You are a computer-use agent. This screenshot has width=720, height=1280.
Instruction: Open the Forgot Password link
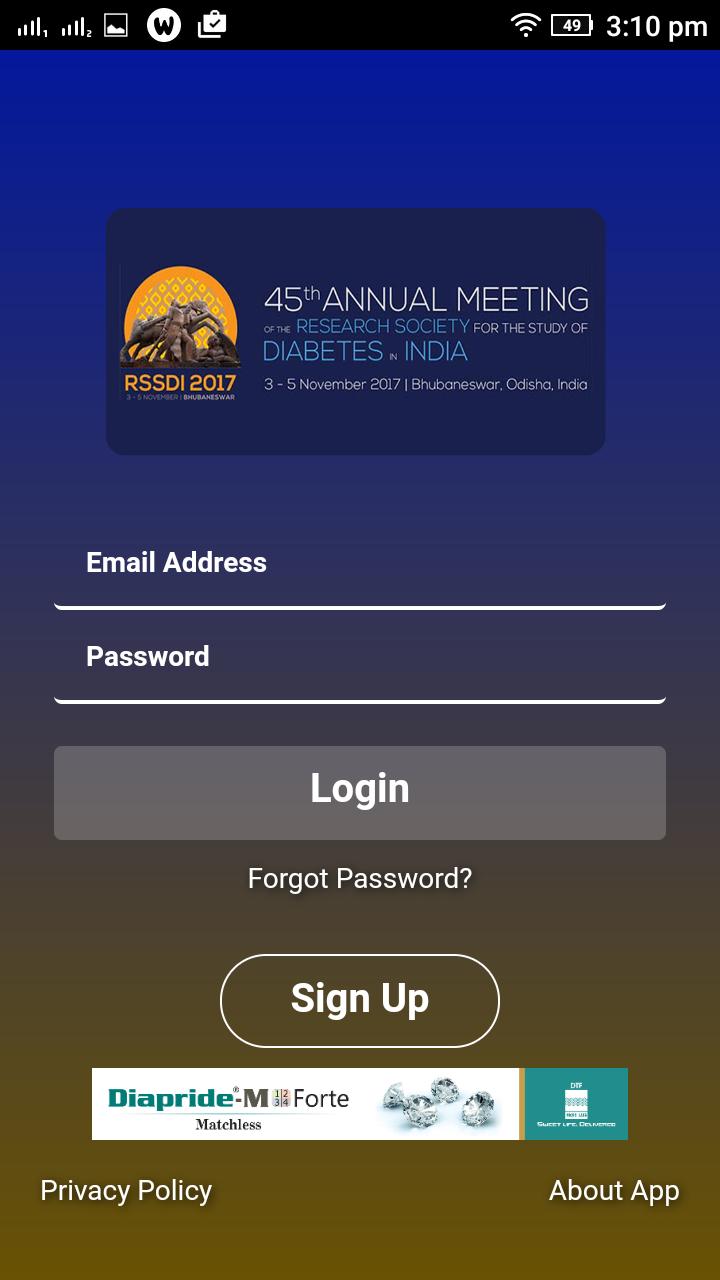tap(360, 879)
